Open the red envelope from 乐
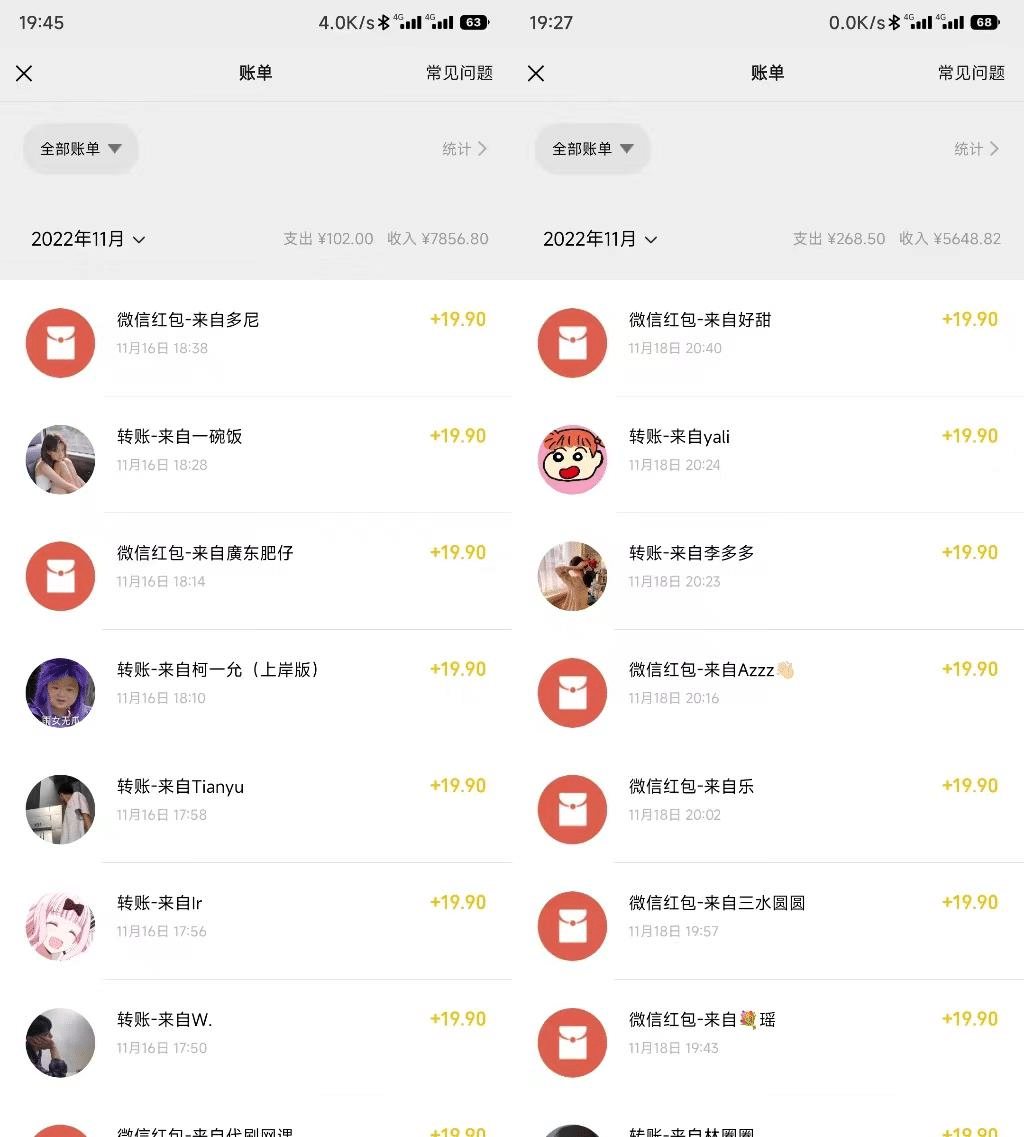 pyautogui.click(x=572, y=810)
